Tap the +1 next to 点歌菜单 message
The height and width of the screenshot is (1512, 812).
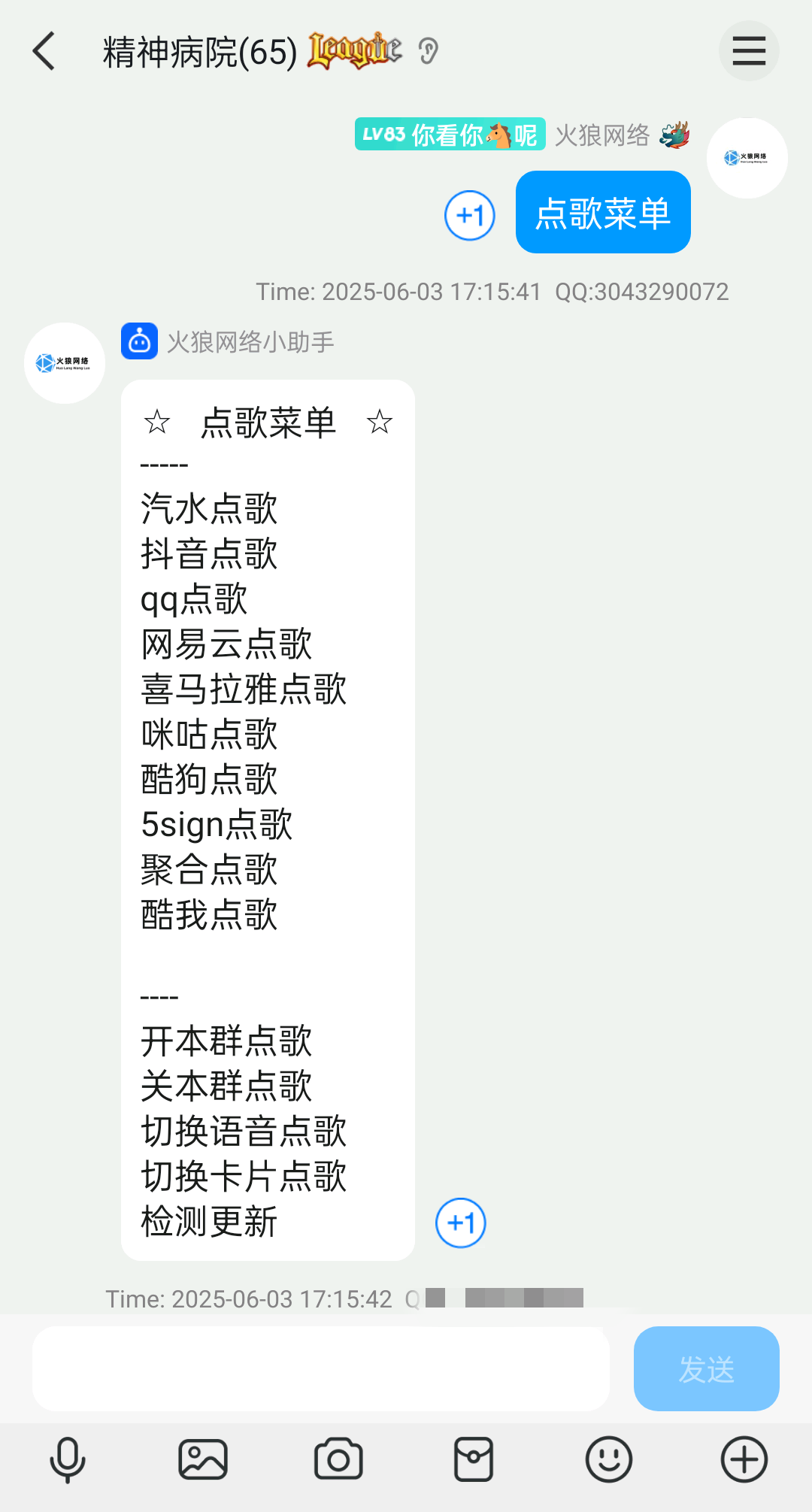(x=470, y=216)
